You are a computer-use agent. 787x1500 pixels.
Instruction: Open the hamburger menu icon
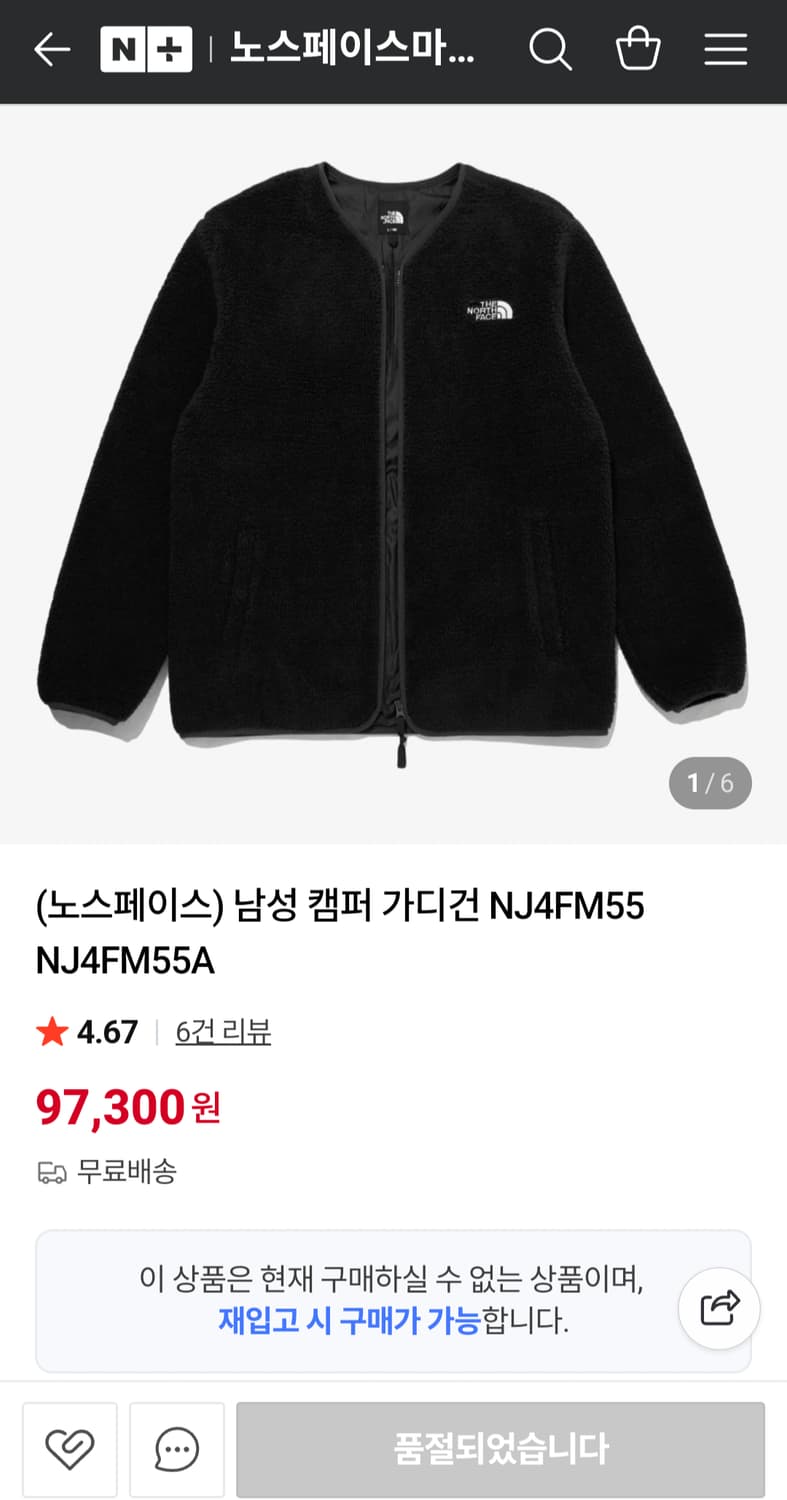726,51
